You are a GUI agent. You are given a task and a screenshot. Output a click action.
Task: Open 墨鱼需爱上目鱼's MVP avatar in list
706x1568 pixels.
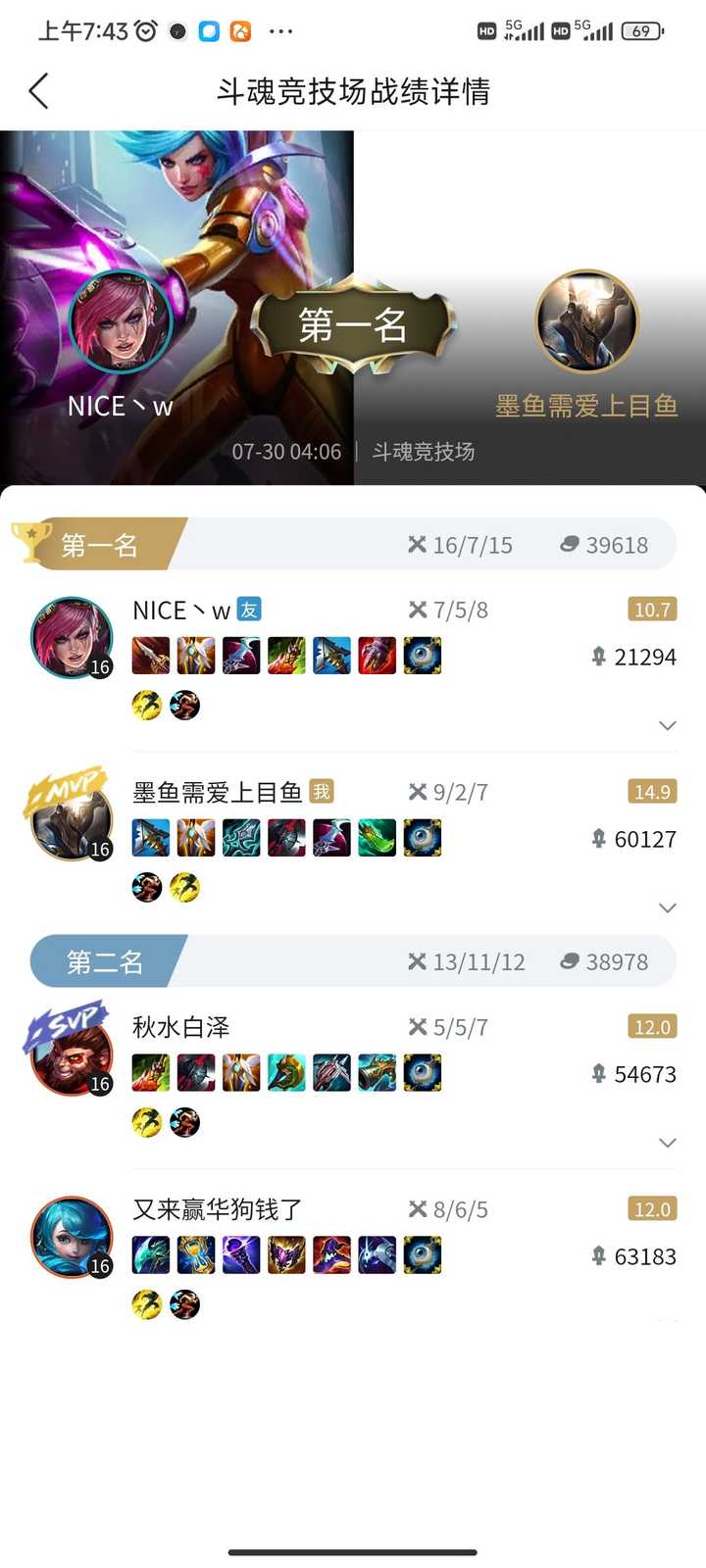73,821
